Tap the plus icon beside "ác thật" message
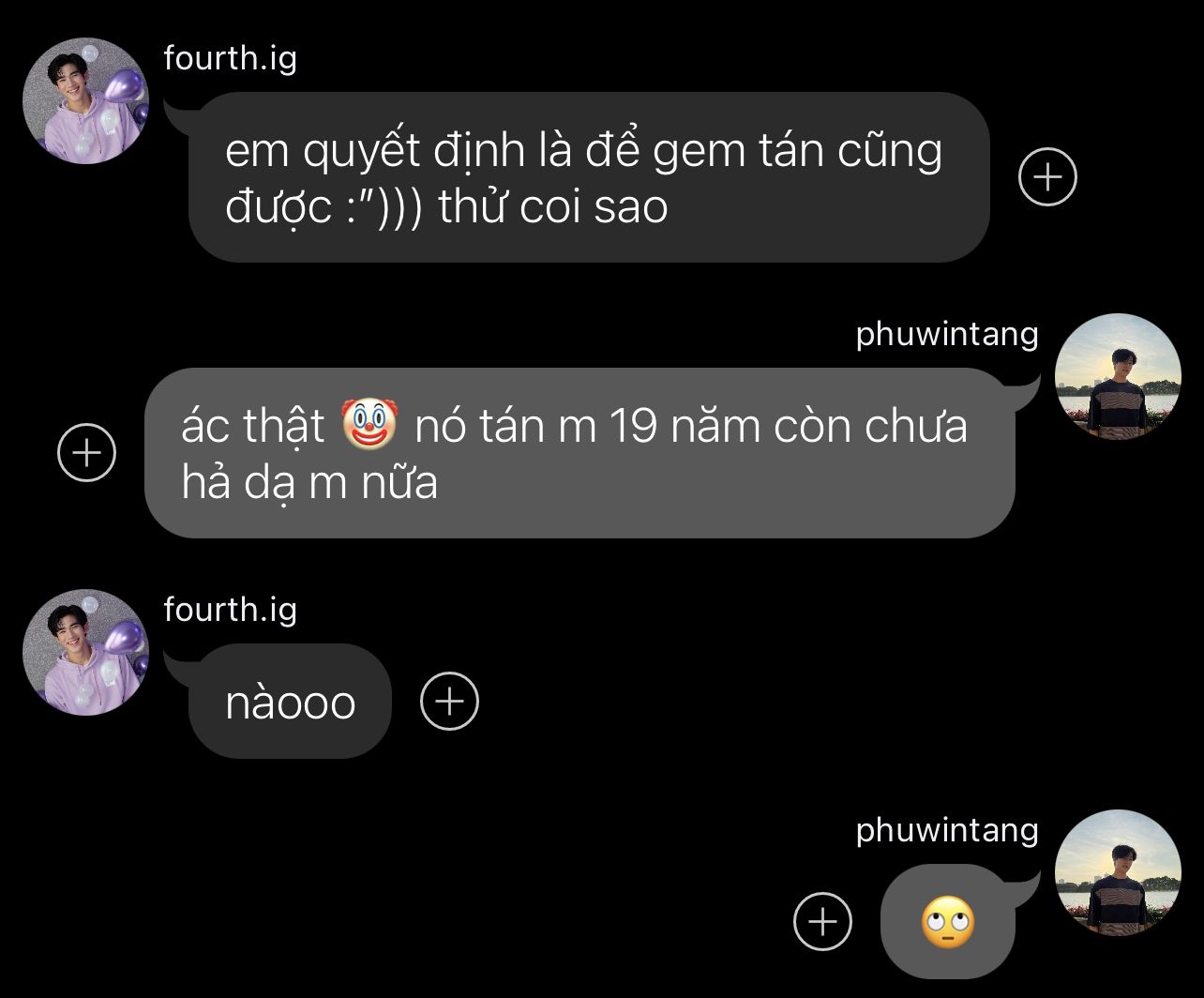1204x998 pixels. (x=86, y=453)
